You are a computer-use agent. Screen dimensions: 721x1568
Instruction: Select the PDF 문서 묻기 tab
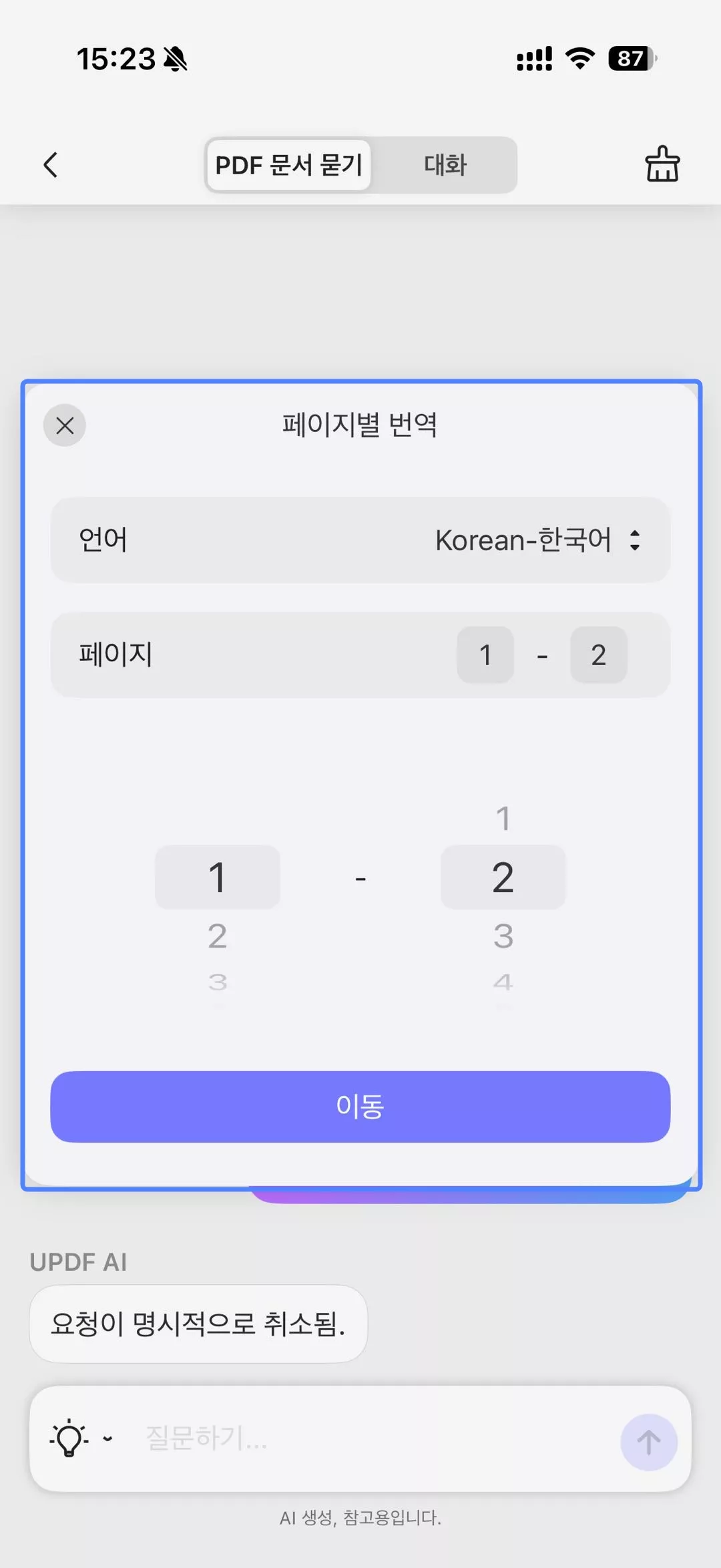click(x=289, y=165)
